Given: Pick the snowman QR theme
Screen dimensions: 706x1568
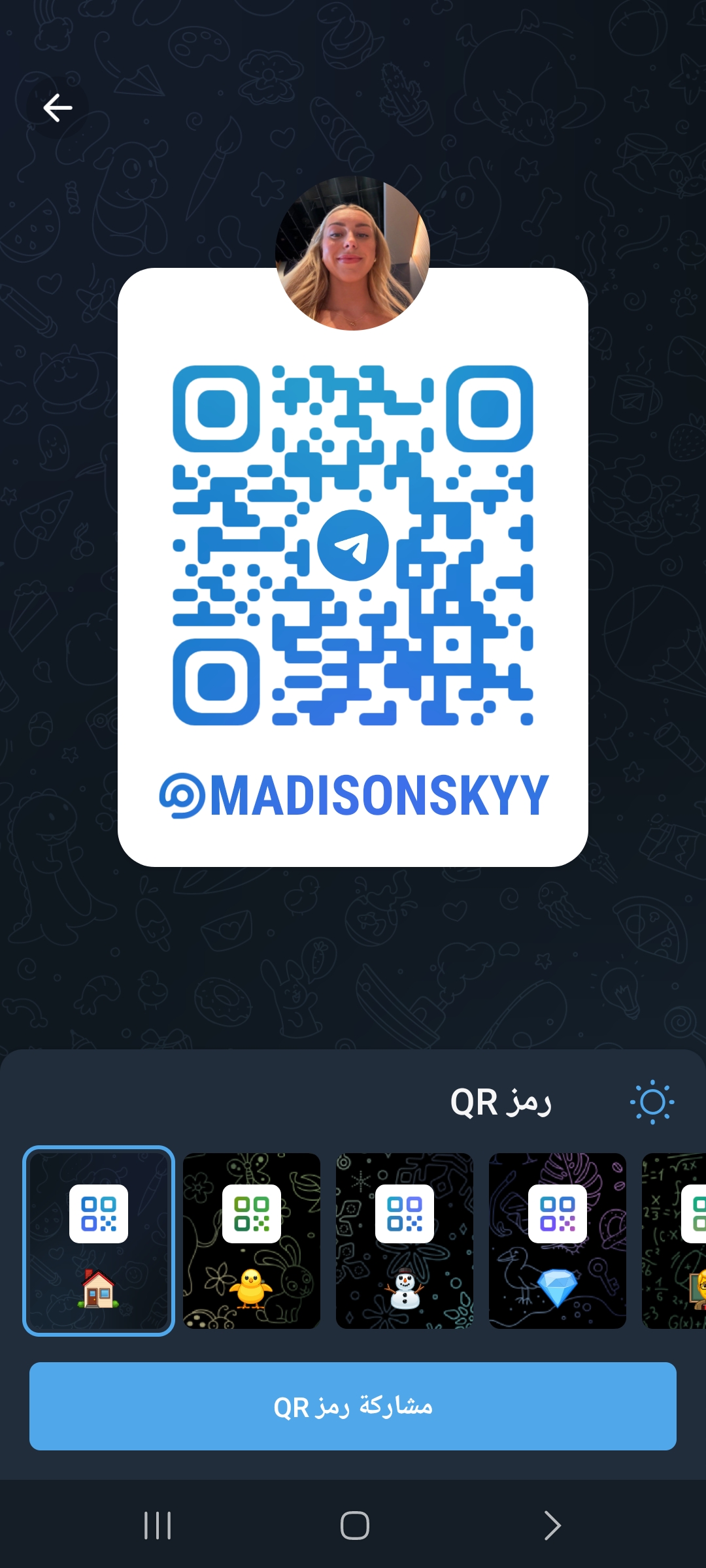Looking at the screenshot, I should [405, 1241].
